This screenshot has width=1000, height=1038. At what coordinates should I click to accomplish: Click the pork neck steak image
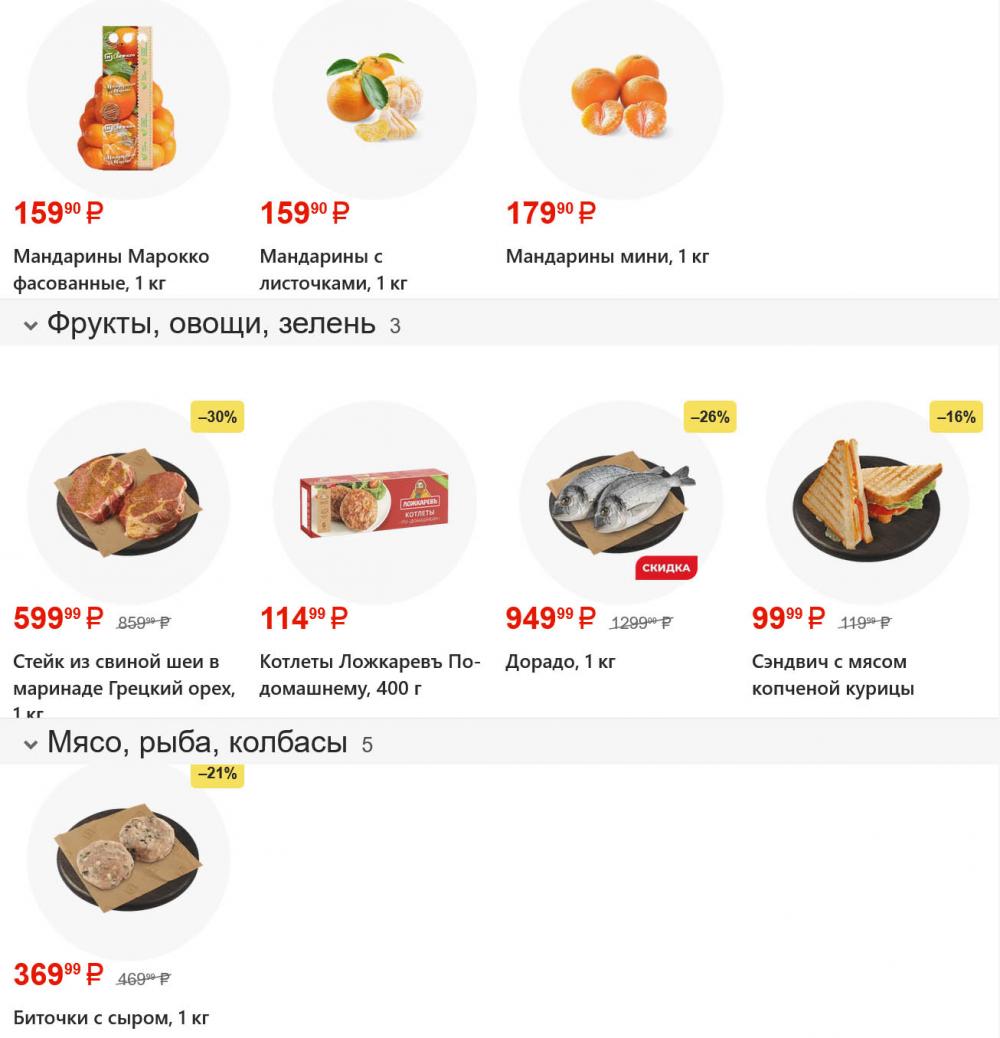[127, 505]
